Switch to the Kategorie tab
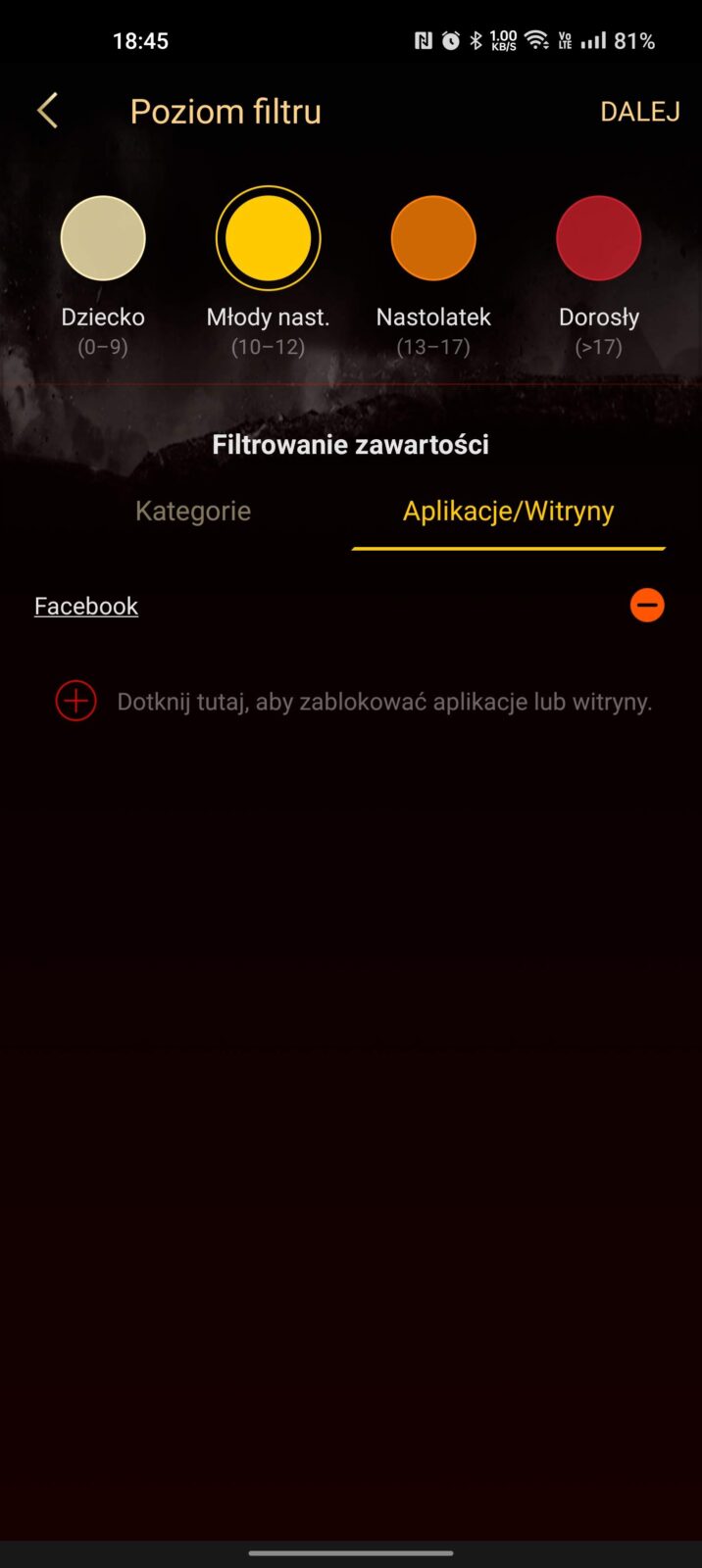Screen dimensions: 702x1568 tap(193, 511)
